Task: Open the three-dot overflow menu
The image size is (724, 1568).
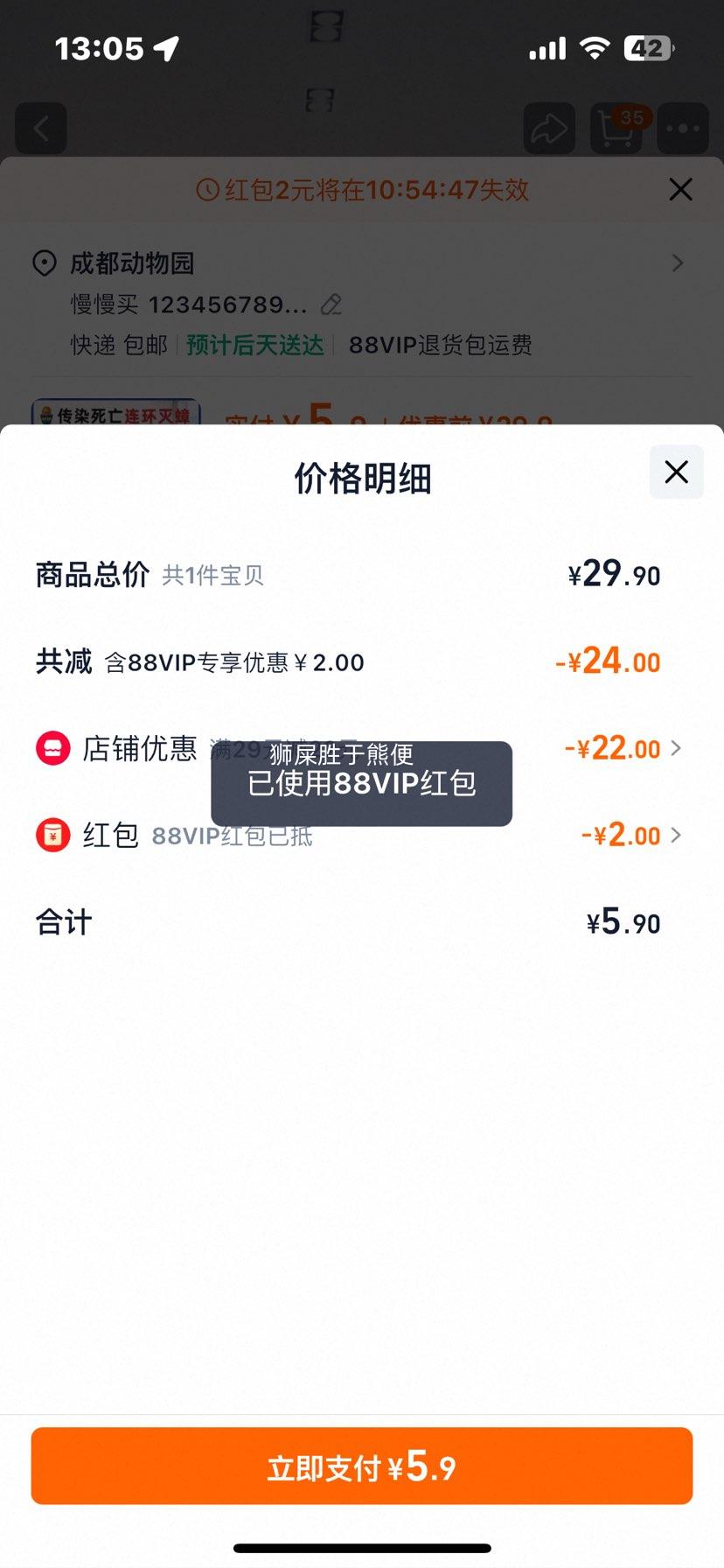Action: 683,129
